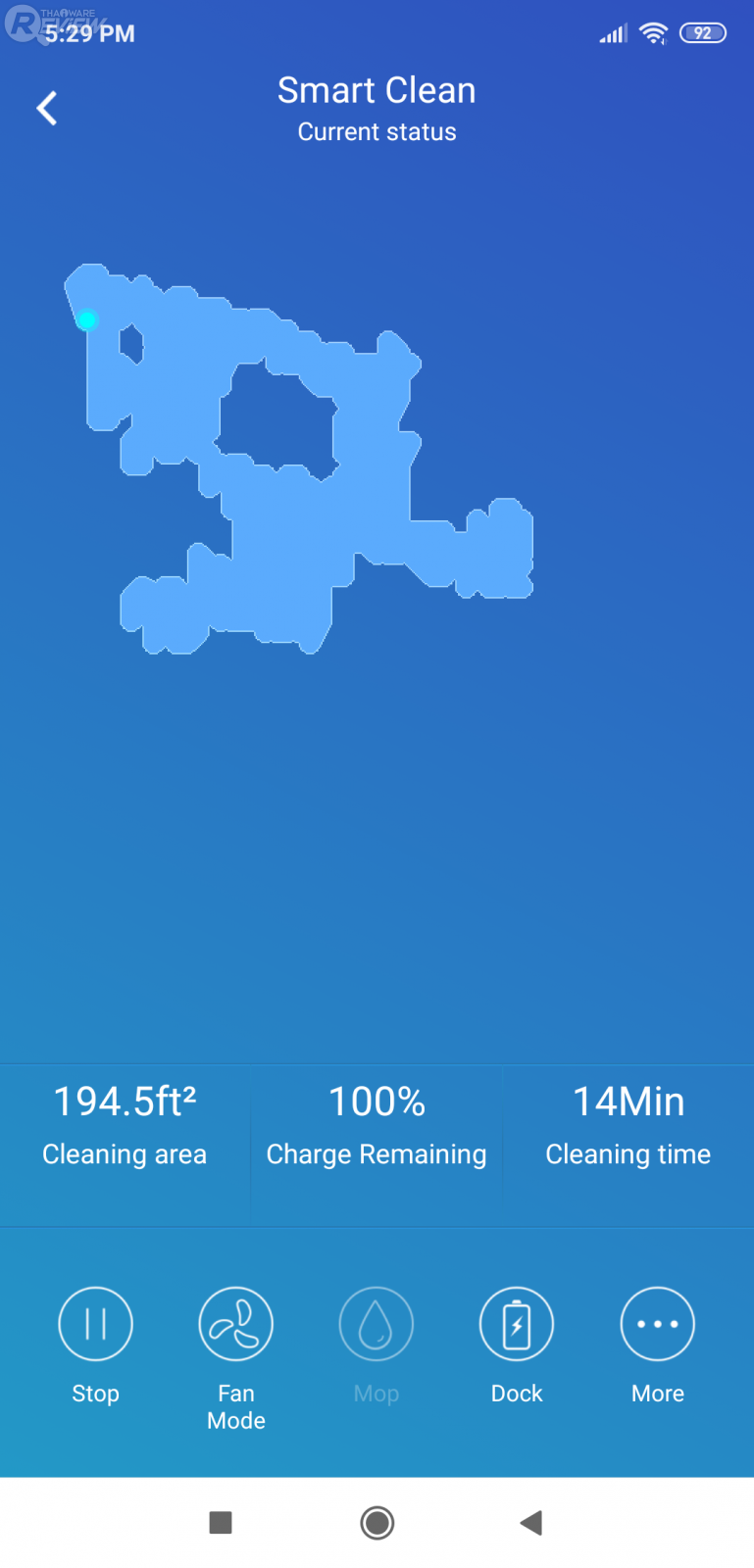The image size is (754, 1568).
Task: Open the recent apps overview
Action: (221, 1523)
